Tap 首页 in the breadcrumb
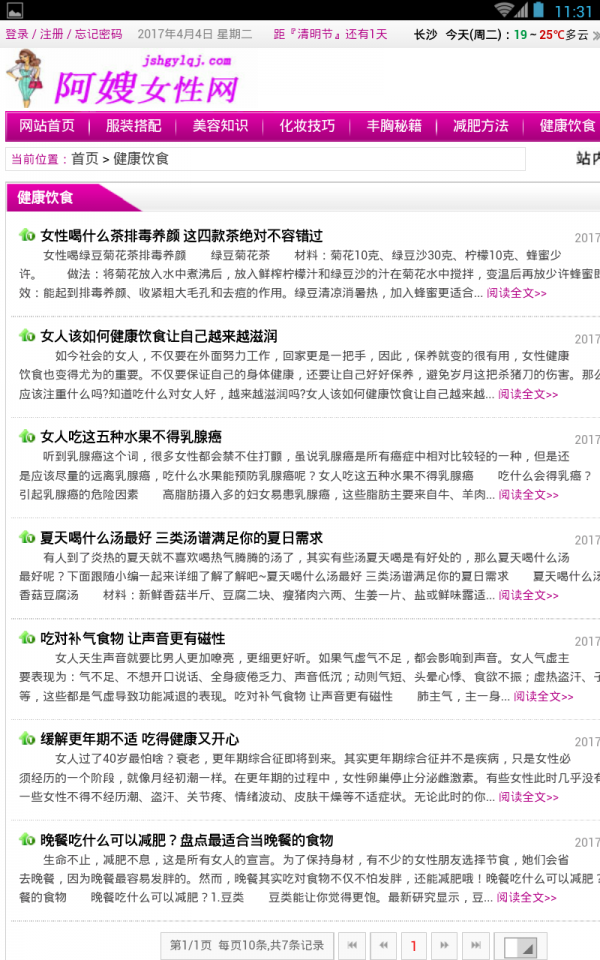Image resolution: width=600 pixels, height=960 pixels. click(84, 159)
